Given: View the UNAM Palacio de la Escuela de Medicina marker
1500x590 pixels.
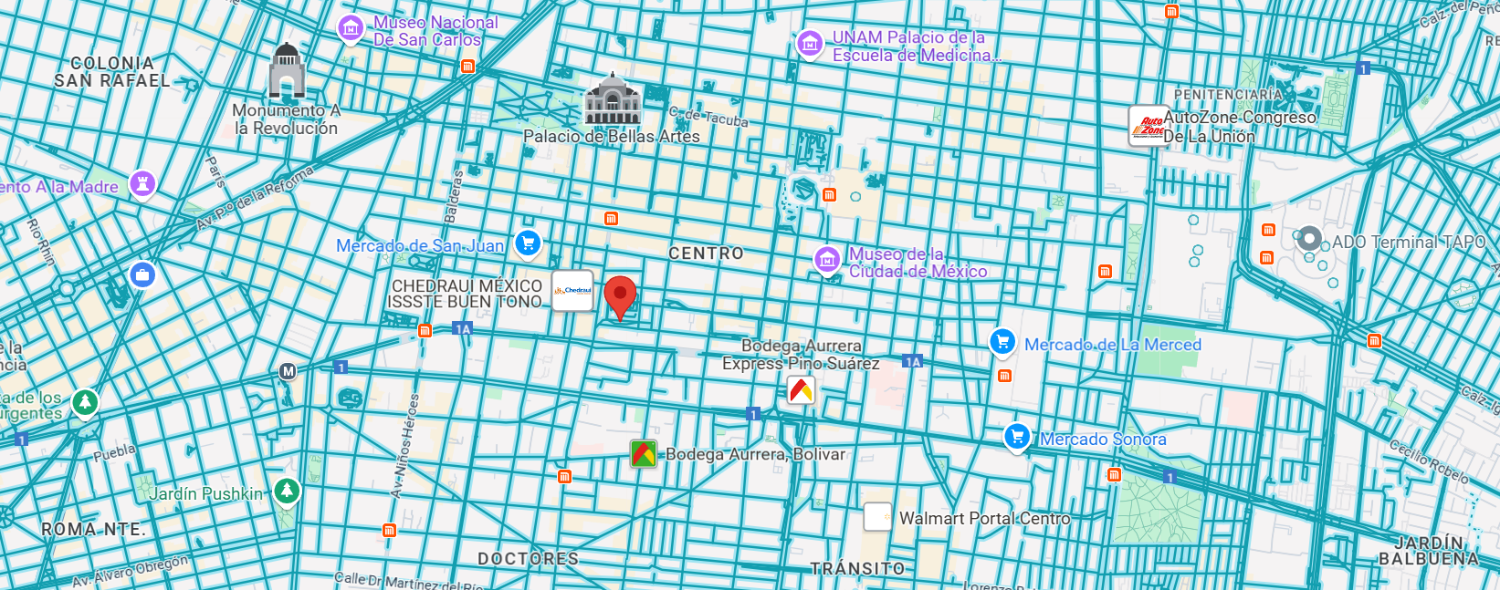Looking at the screenshot, I should (809, 44).
